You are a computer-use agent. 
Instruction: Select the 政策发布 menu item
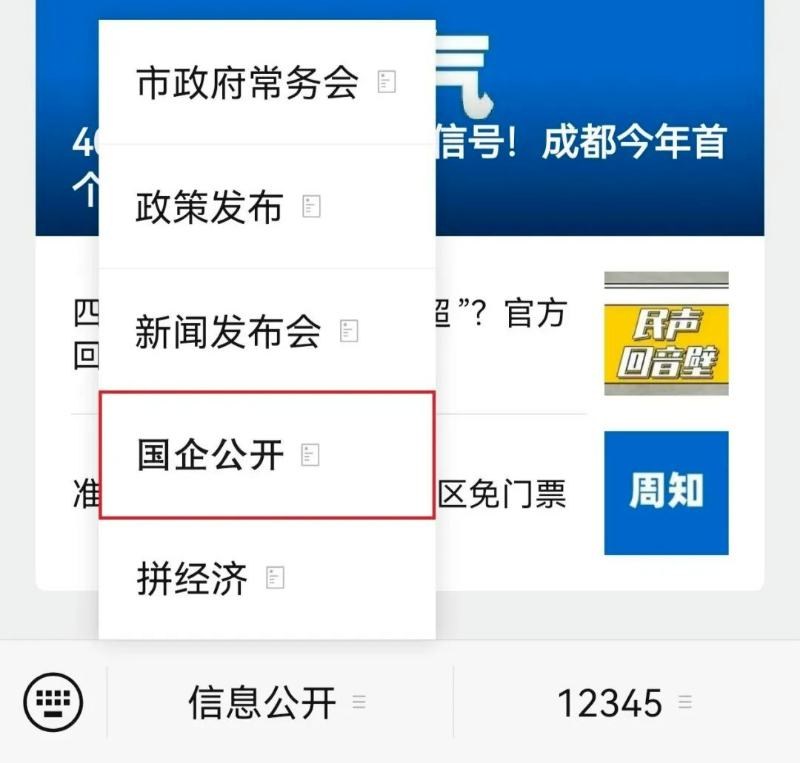(x=266, y=207)
